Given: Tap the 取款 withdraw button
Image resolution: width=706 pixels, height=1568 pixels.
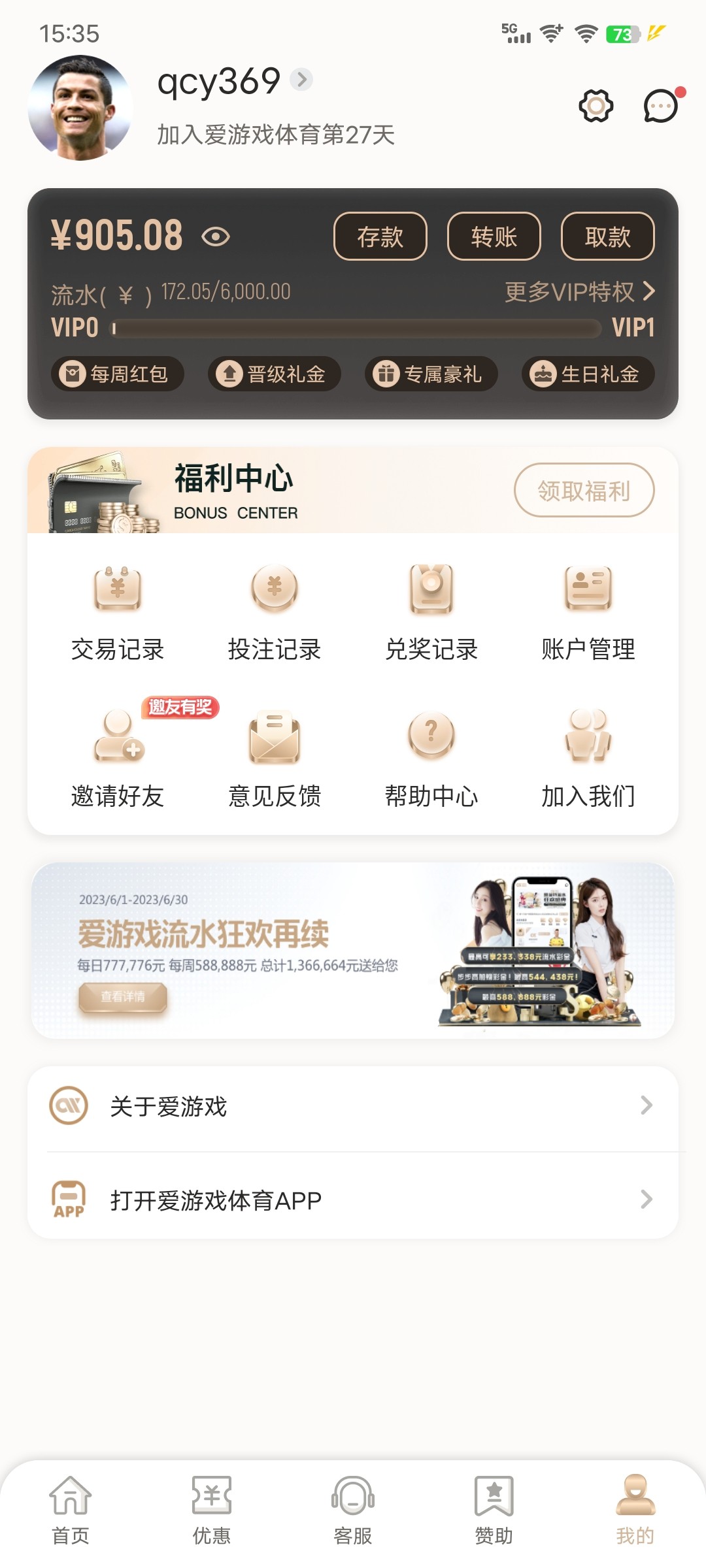Looking at the screenshot, I should (607, 237).
